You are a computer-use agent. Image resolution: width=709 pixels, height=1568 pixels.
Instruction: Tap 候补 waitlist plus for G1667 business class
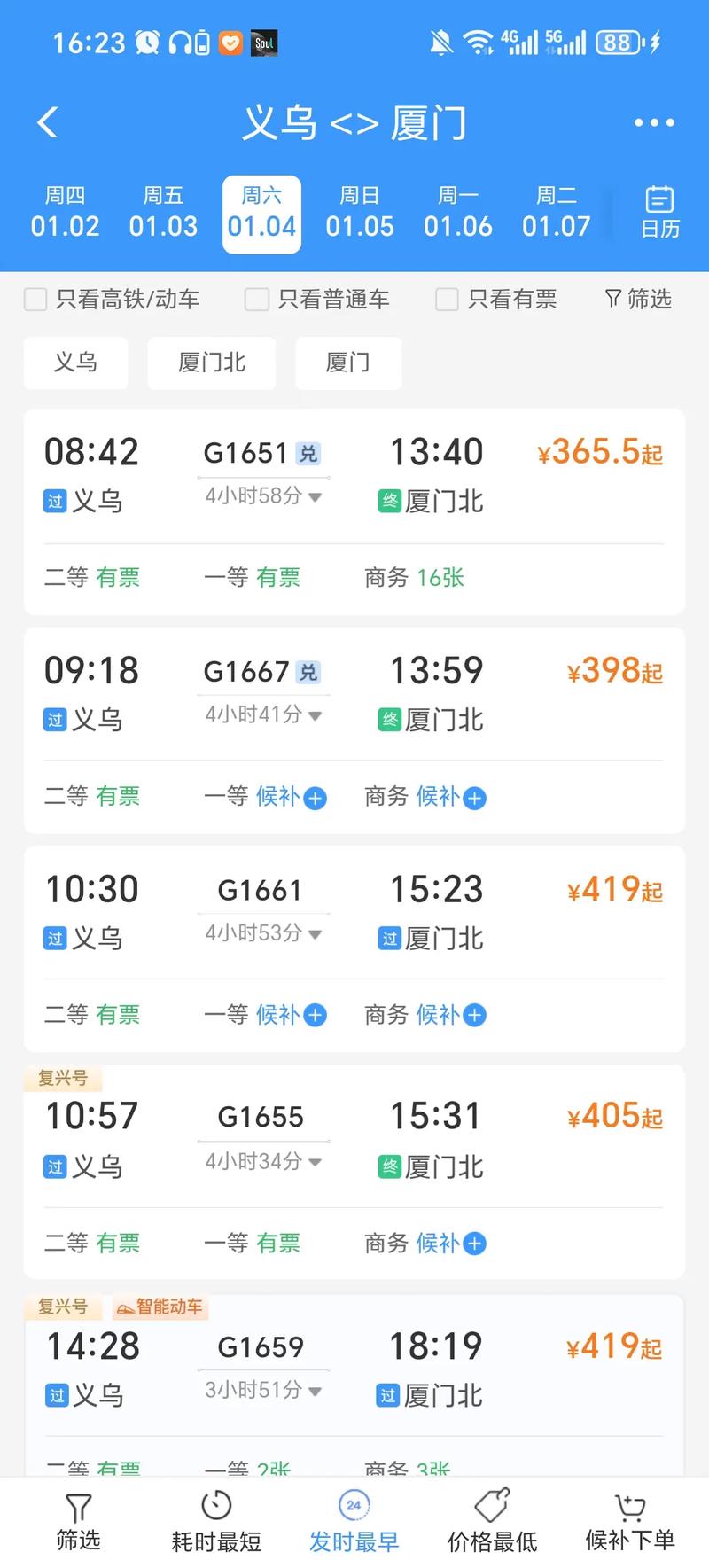476,798
